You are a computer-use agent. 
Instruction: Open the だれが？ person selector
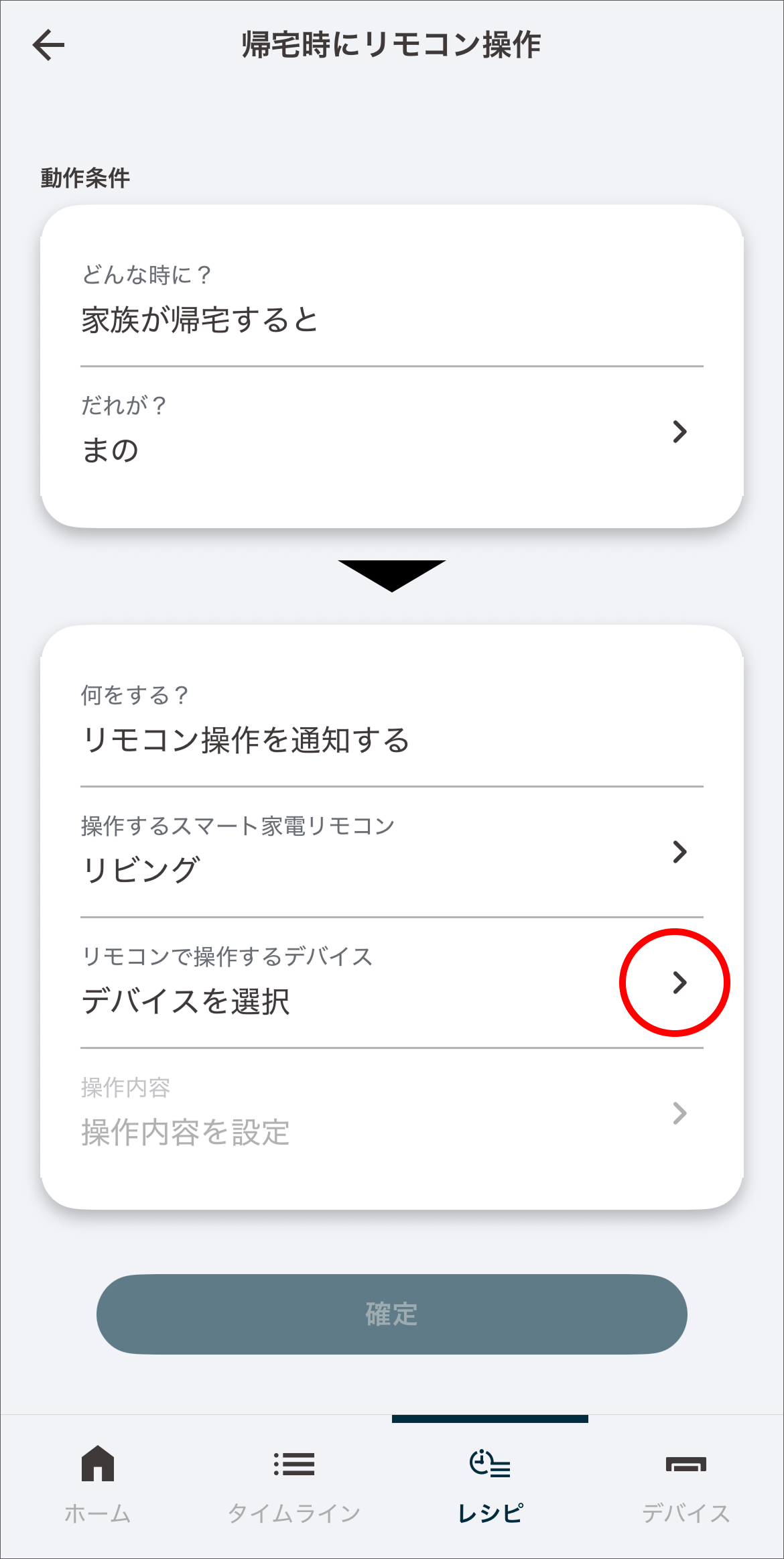[679, 432]
